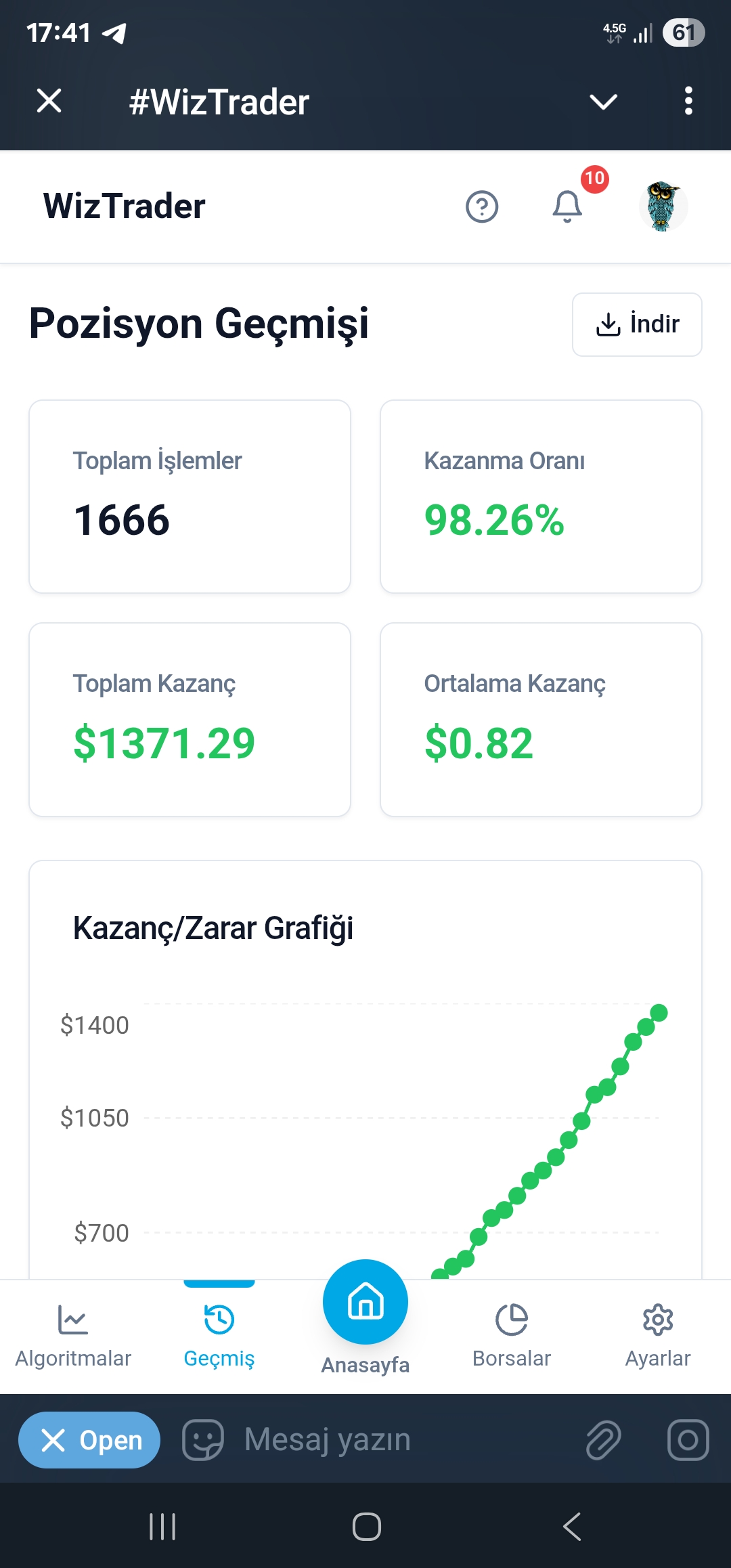Open the sticker emoji picker

202,1440
